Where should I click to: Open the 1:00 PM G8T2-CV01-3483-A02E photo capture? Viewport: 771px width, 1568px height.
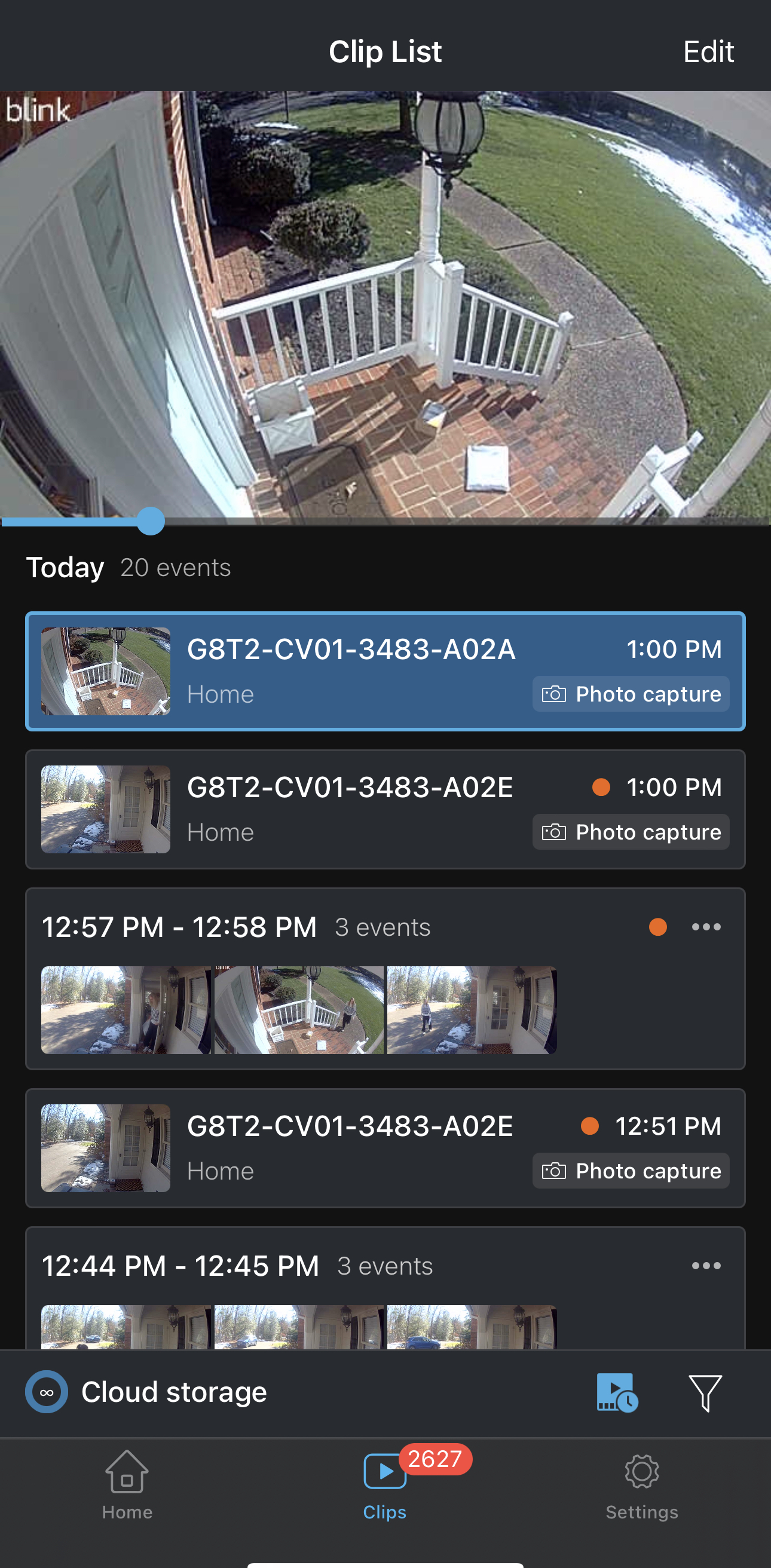click(x=385, y=809)
